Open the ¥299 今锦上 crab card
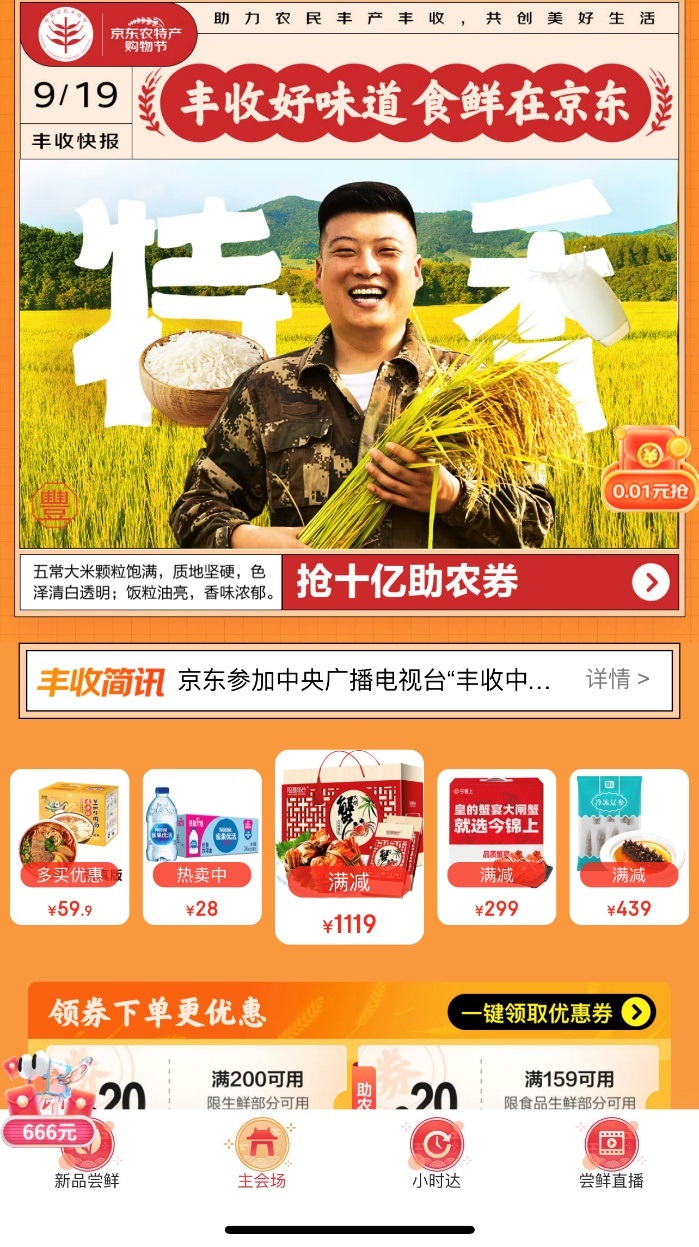Image resolution: width=699 pixels, height=1247 pixels. tap(496, 846)
